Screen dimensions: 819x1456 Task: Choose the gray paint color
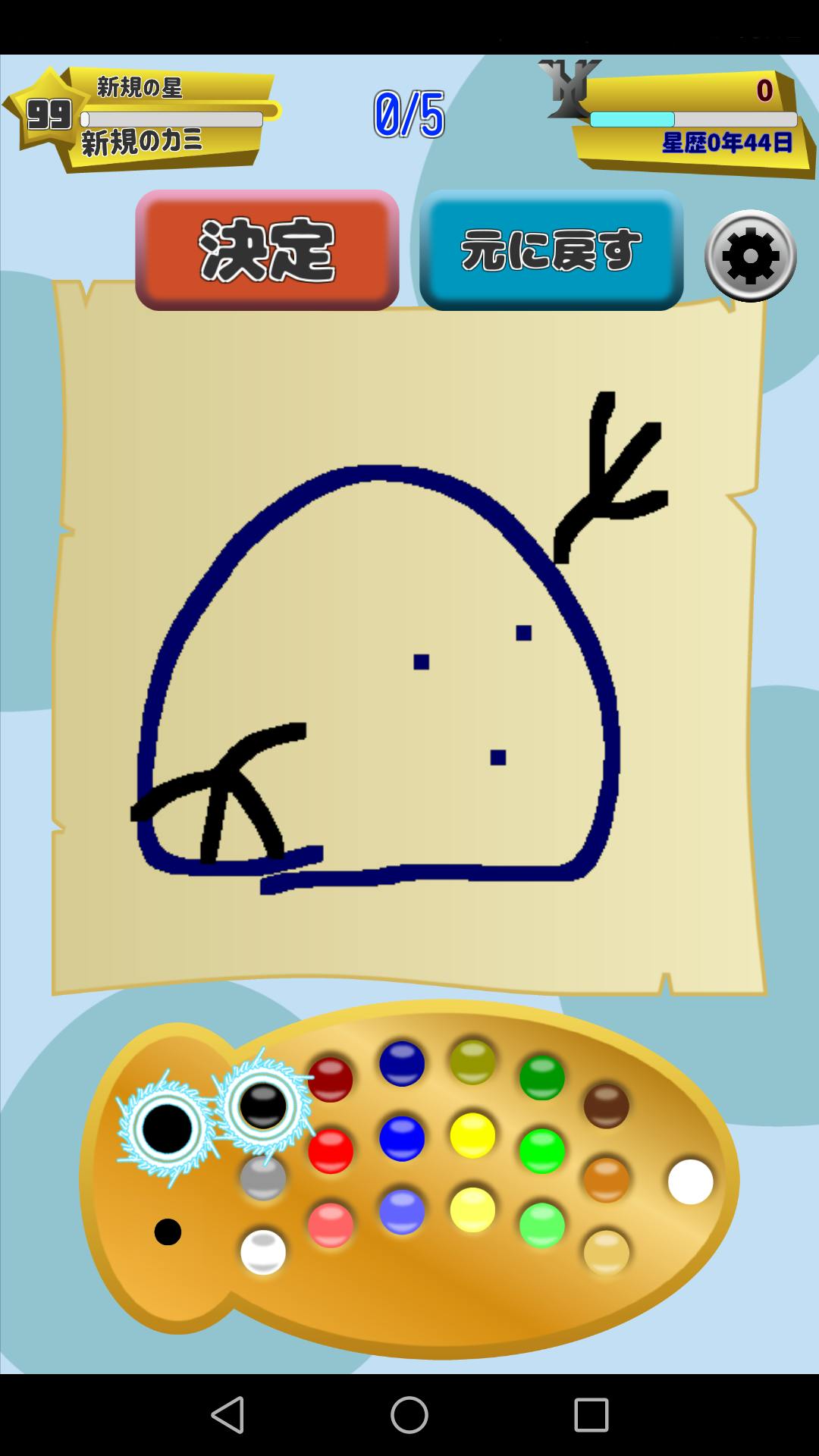262,1178
